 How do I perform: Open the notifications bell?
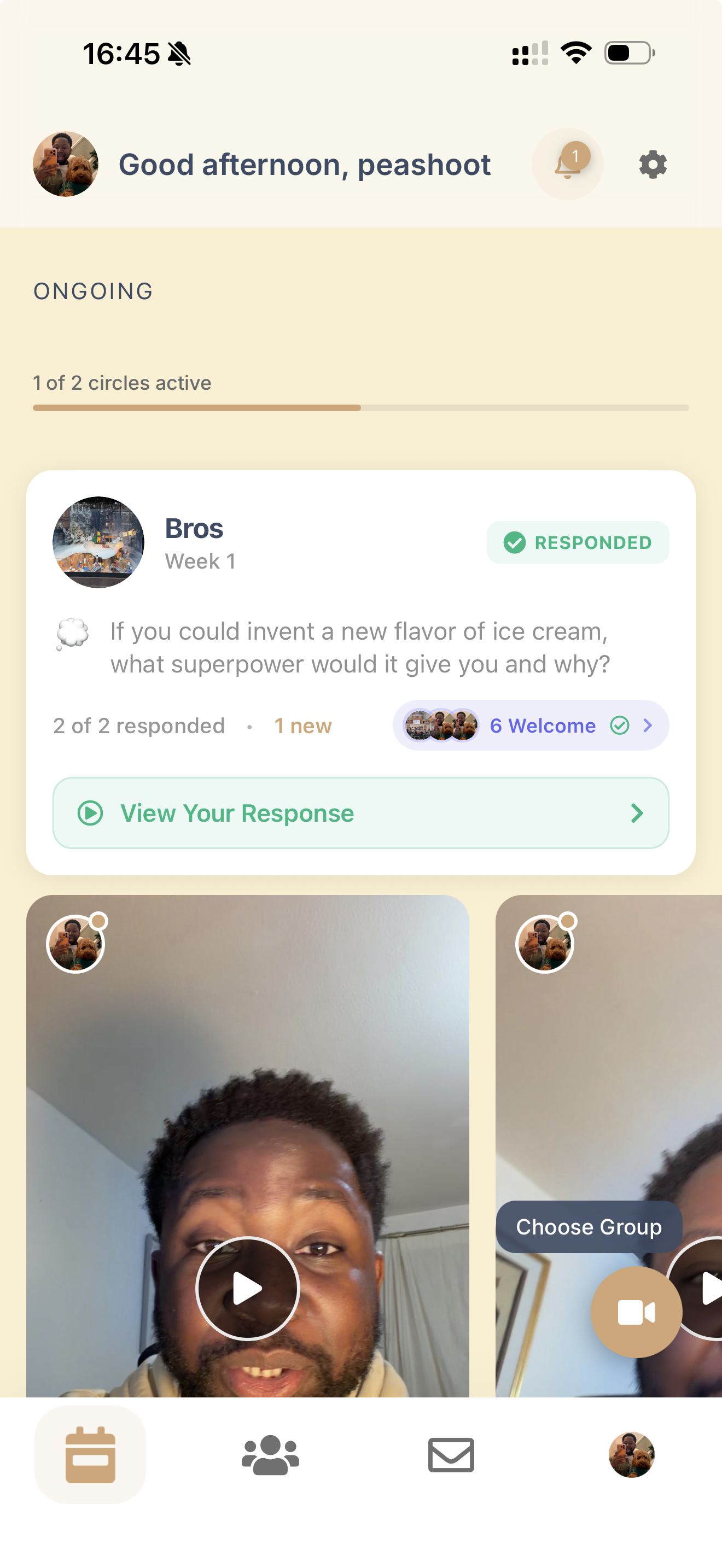click(x=567, y=165)
